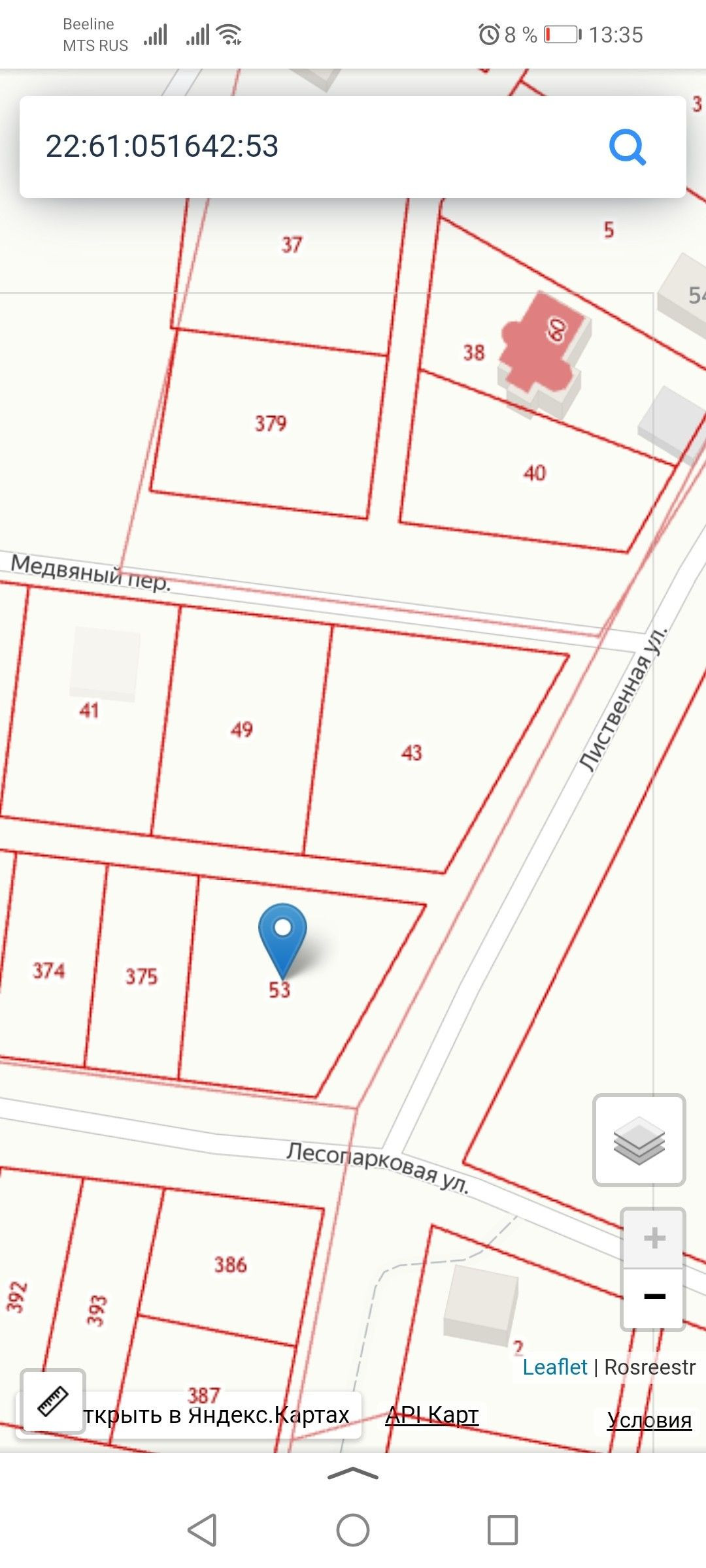Image resolution: width=706 pixels, height=1568 pixels.
Task: Return to the home screen
Action: point(353,1529)
